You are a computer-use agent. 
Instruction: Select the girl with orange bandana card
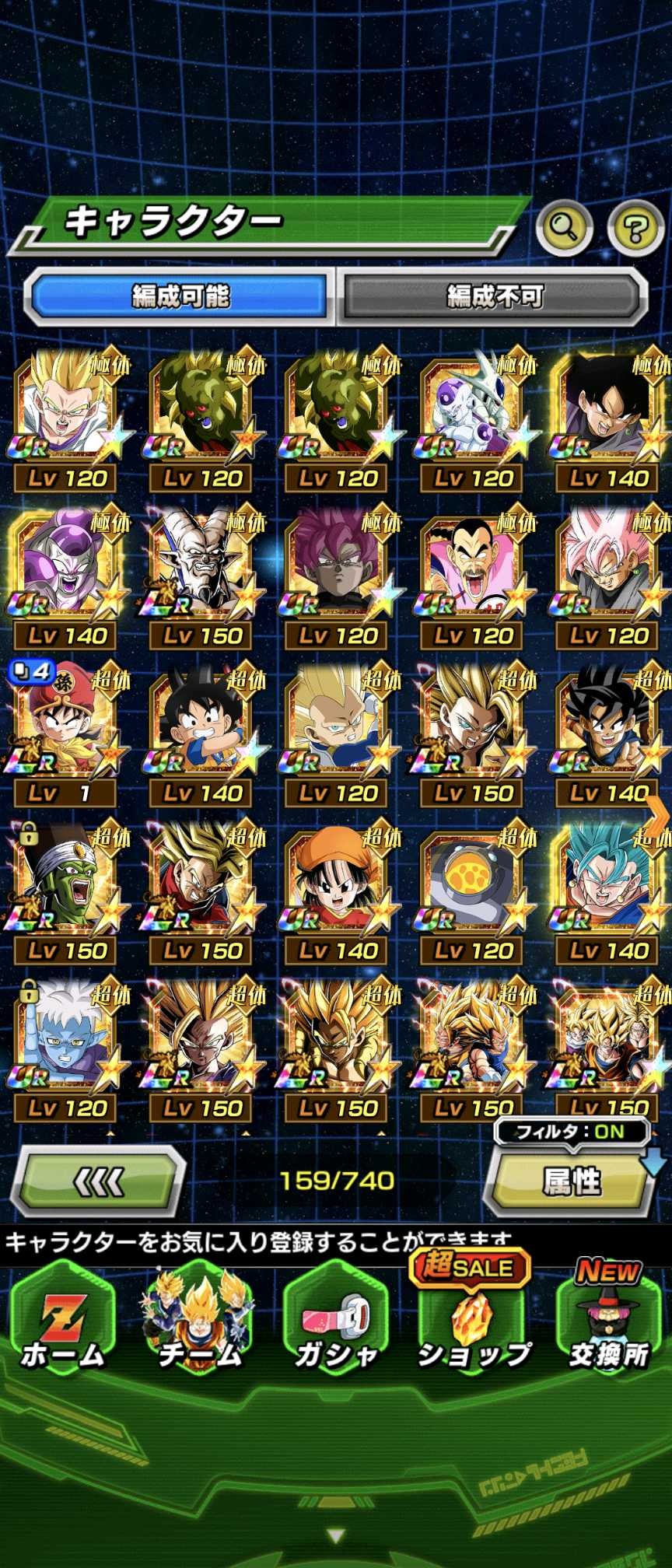point(336,892)
